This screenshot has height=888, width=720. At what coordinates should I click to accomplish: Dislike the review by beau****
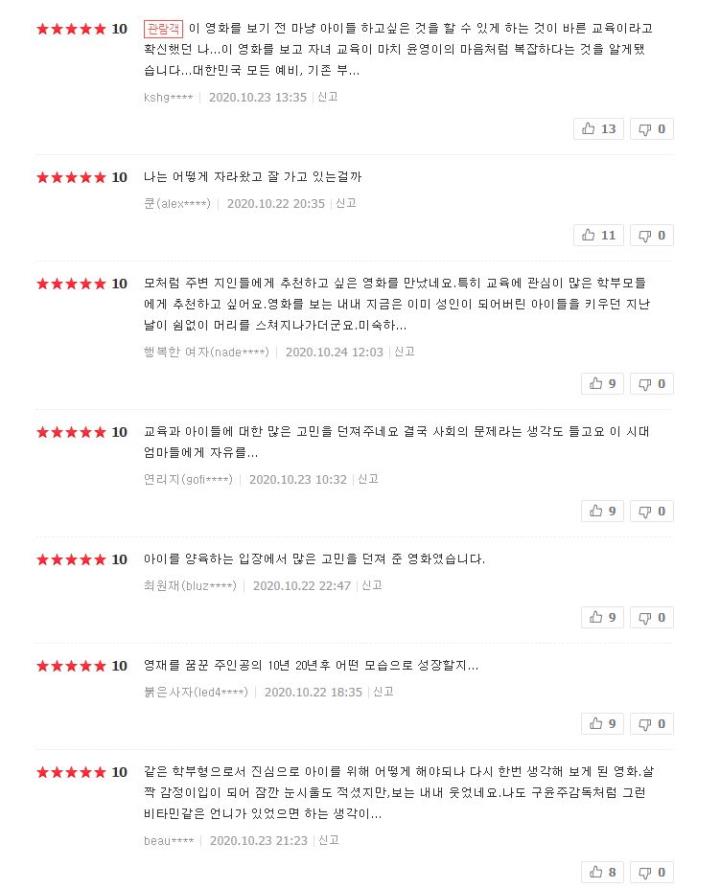pos(651,873)
